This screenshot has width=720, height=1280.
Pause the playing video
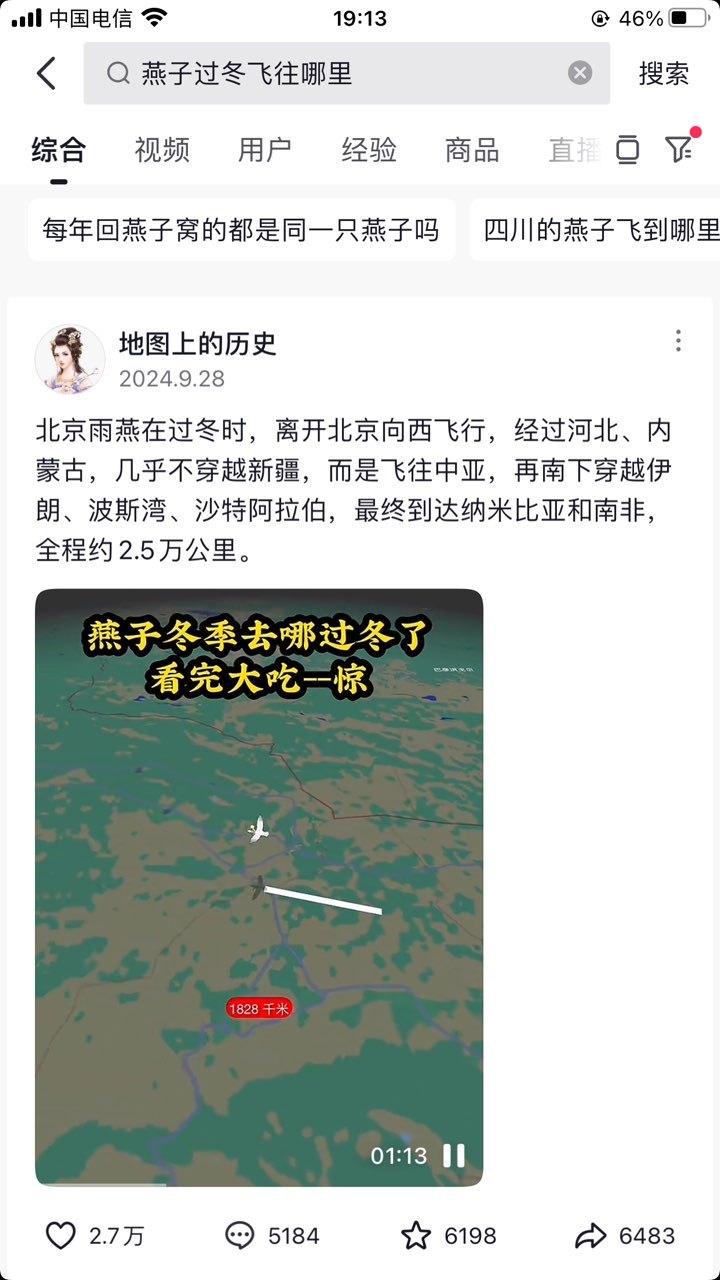click(454, 1156)
